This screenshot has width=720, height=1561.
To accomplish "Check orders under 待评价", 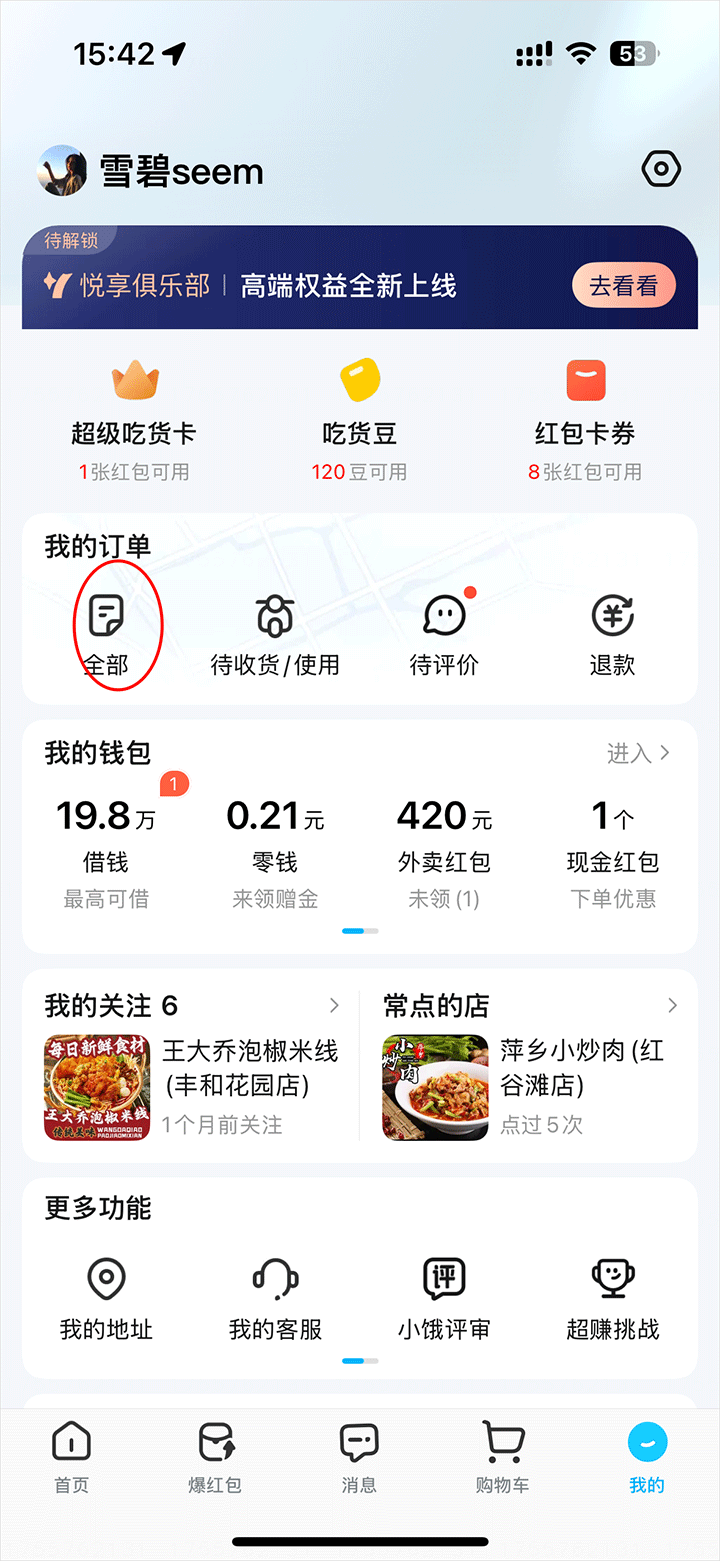I will coord(444,633).
